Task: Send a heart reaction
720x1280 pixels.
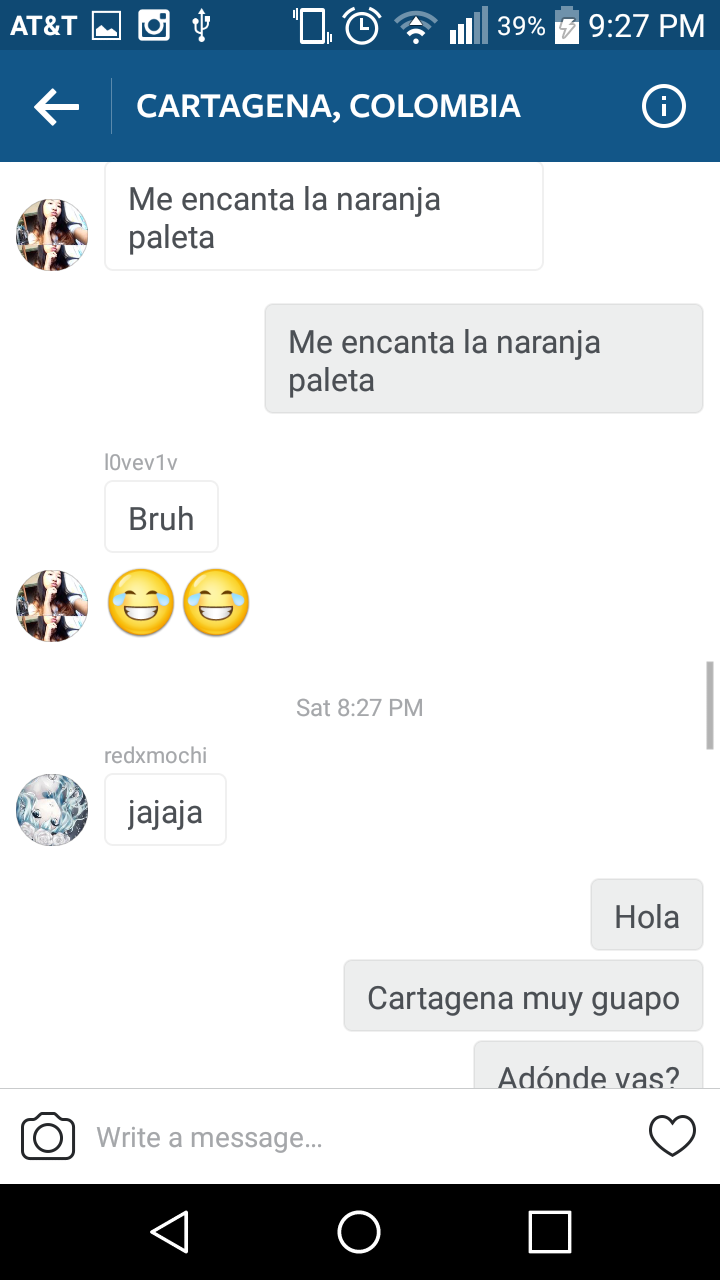Action: click(x=672, y=1136)
